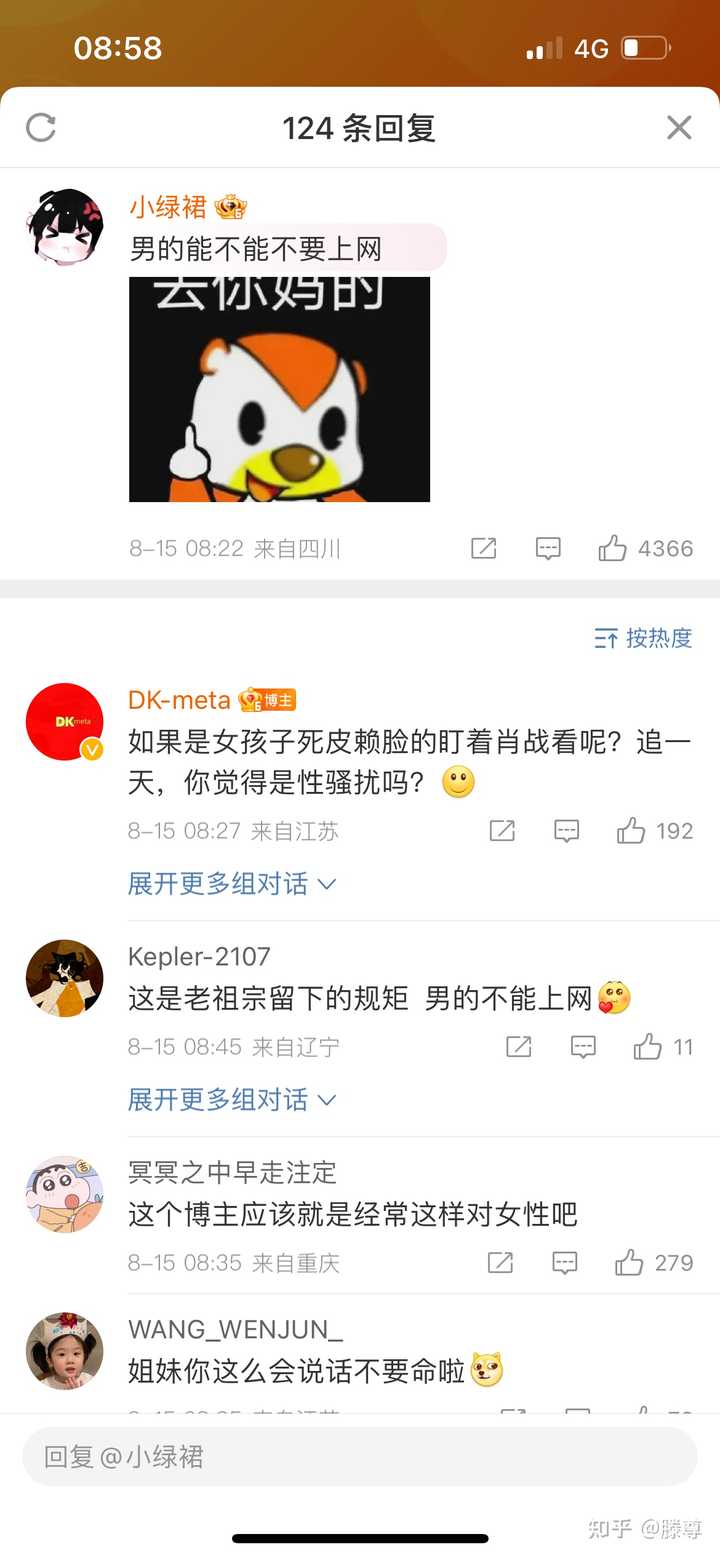Close the 124 replies panel
The width and height of the screenshot is (720, 1558).
[x=679, y=127]
